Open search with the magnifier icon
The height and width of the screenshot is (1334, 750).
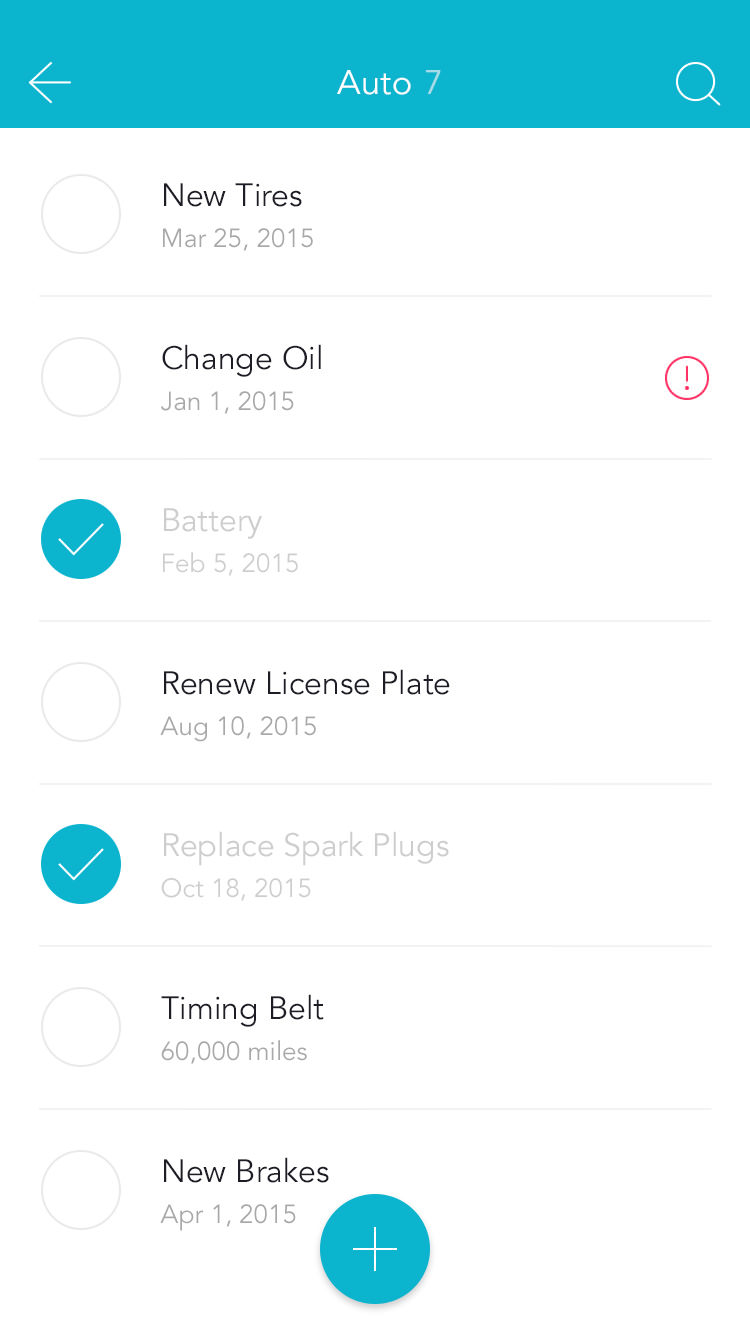click(697, 84)
